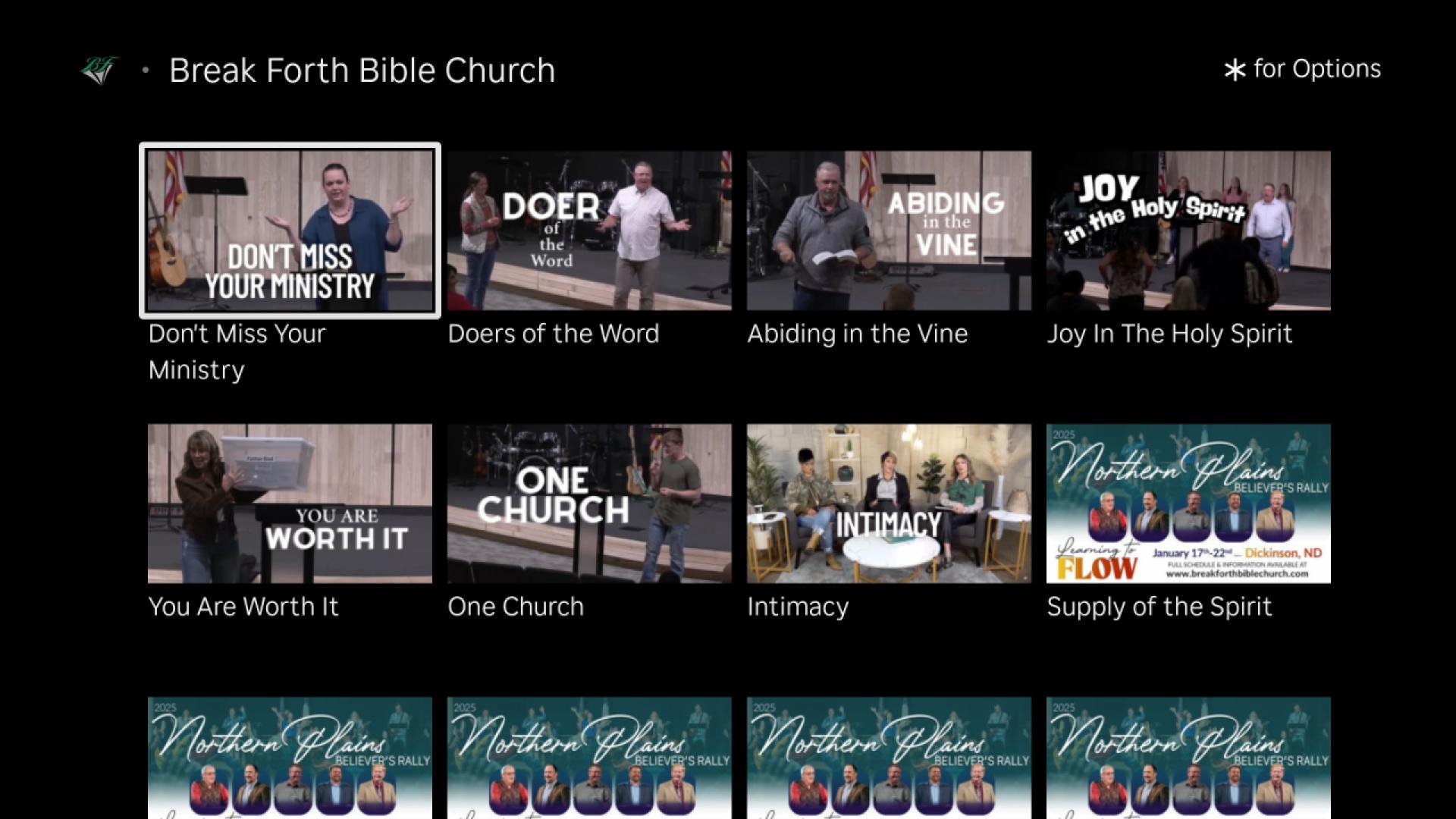Open Joy In The Holy Spirit video
This screenshot has height=819, width=1456.
coord(1188,231)
